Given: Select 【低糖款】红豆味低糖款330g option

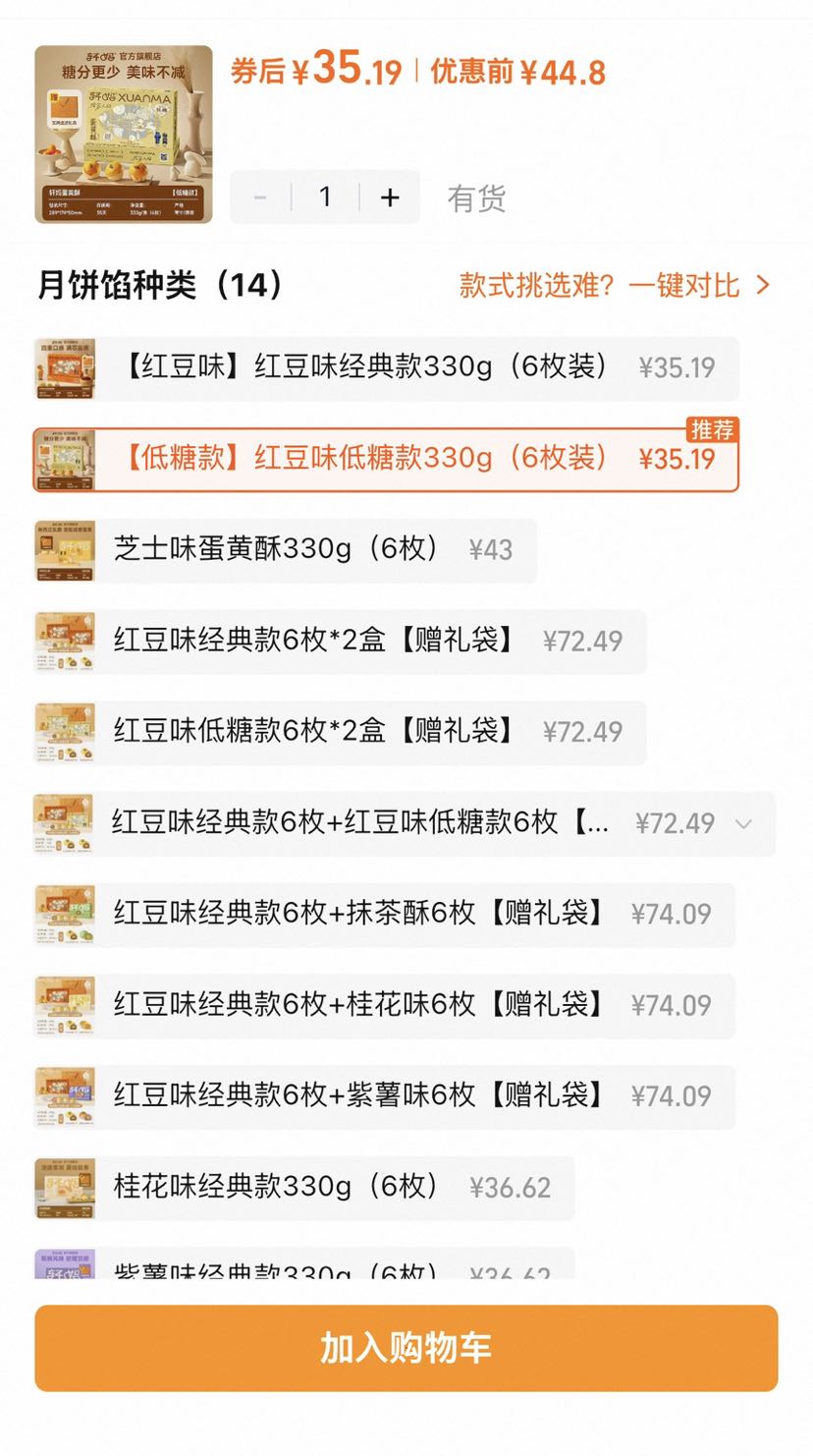Looking at the screenshot, I should (x=386, y=459).
